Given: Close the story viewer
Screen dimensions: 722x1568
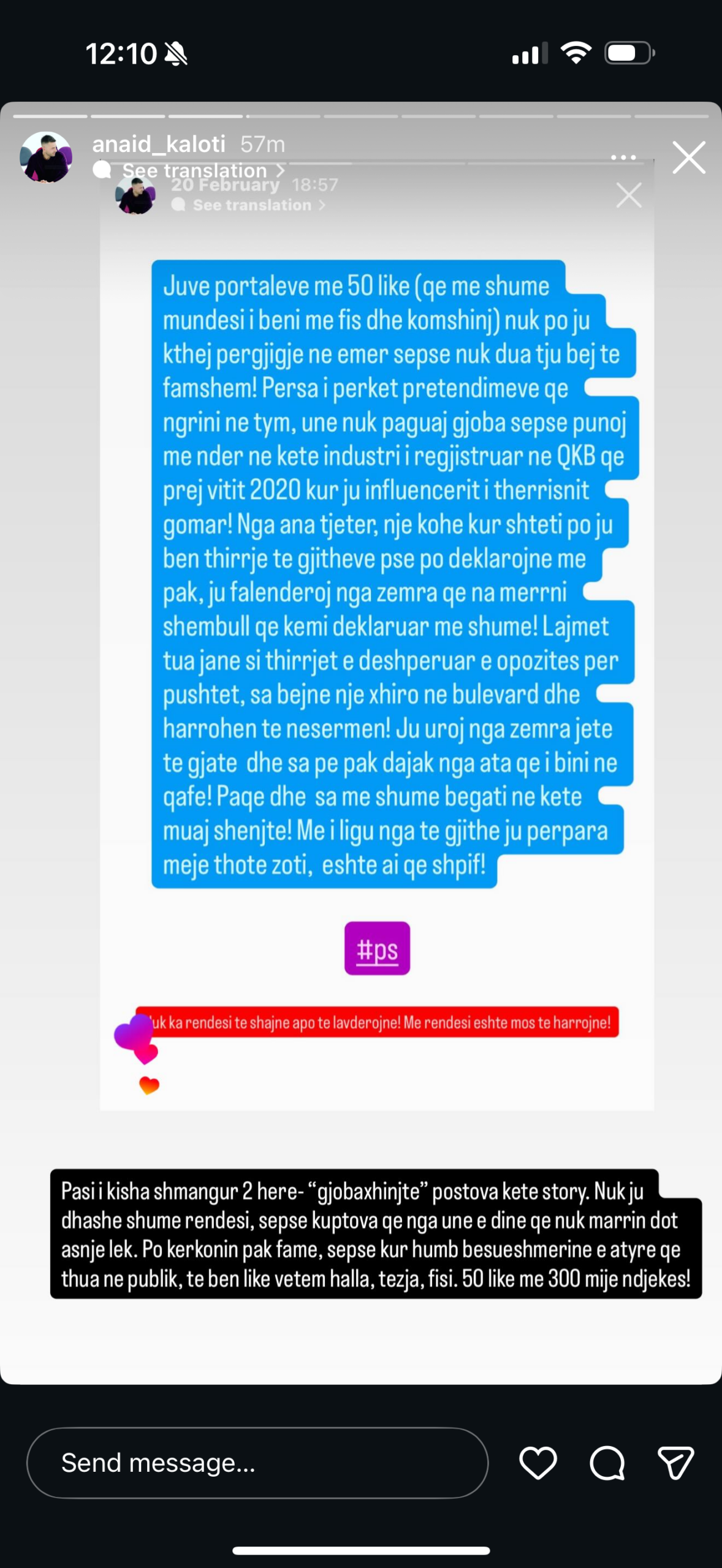Looking at the screenshot, I should point(689,158).
